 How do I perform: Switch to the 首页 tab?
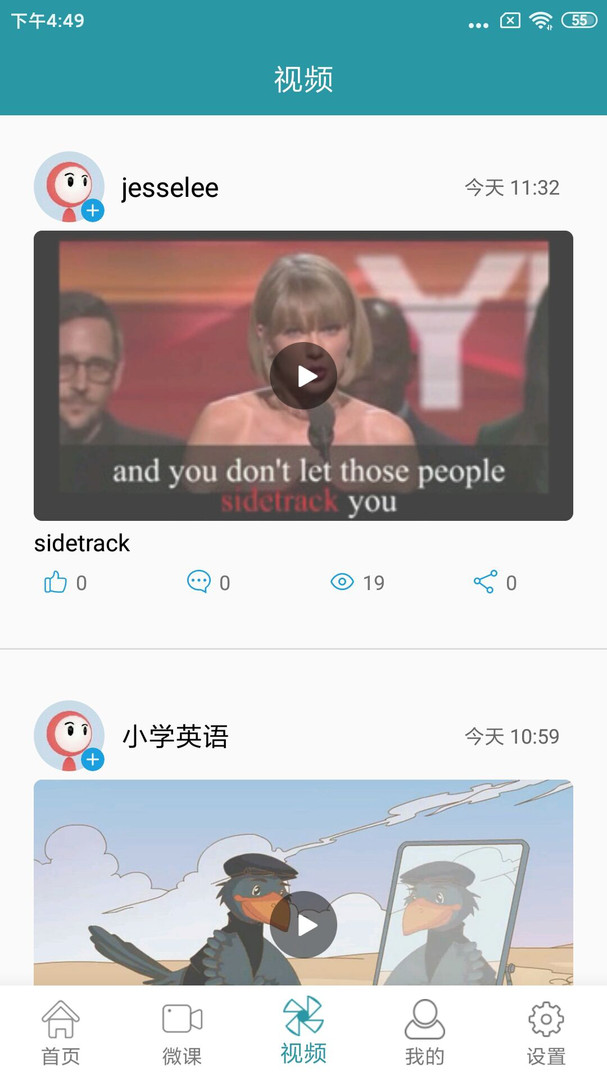click(60, 1033)
